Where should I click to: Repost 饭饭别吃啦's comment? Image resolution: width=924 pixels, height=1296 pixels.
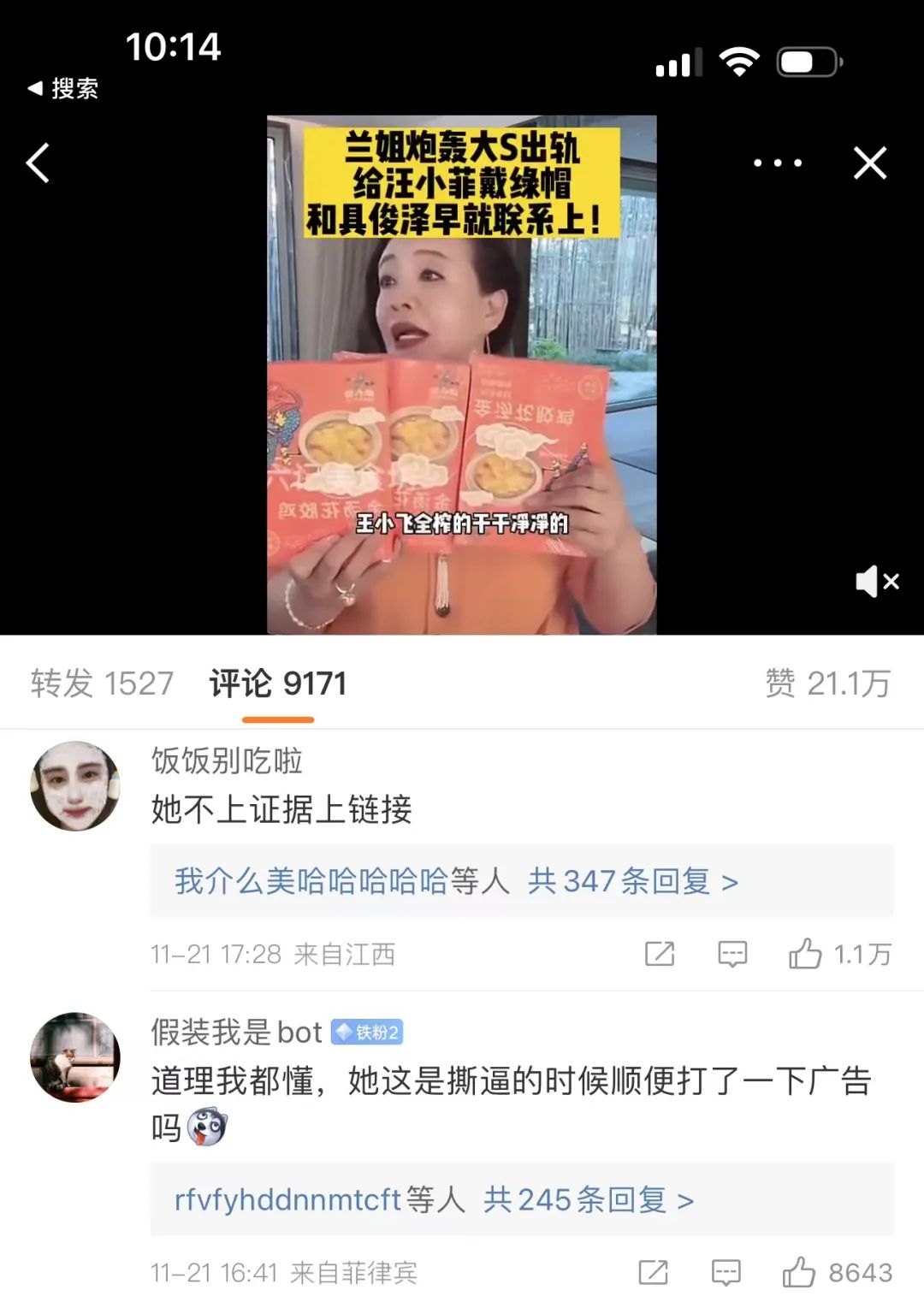coord(660,954)
